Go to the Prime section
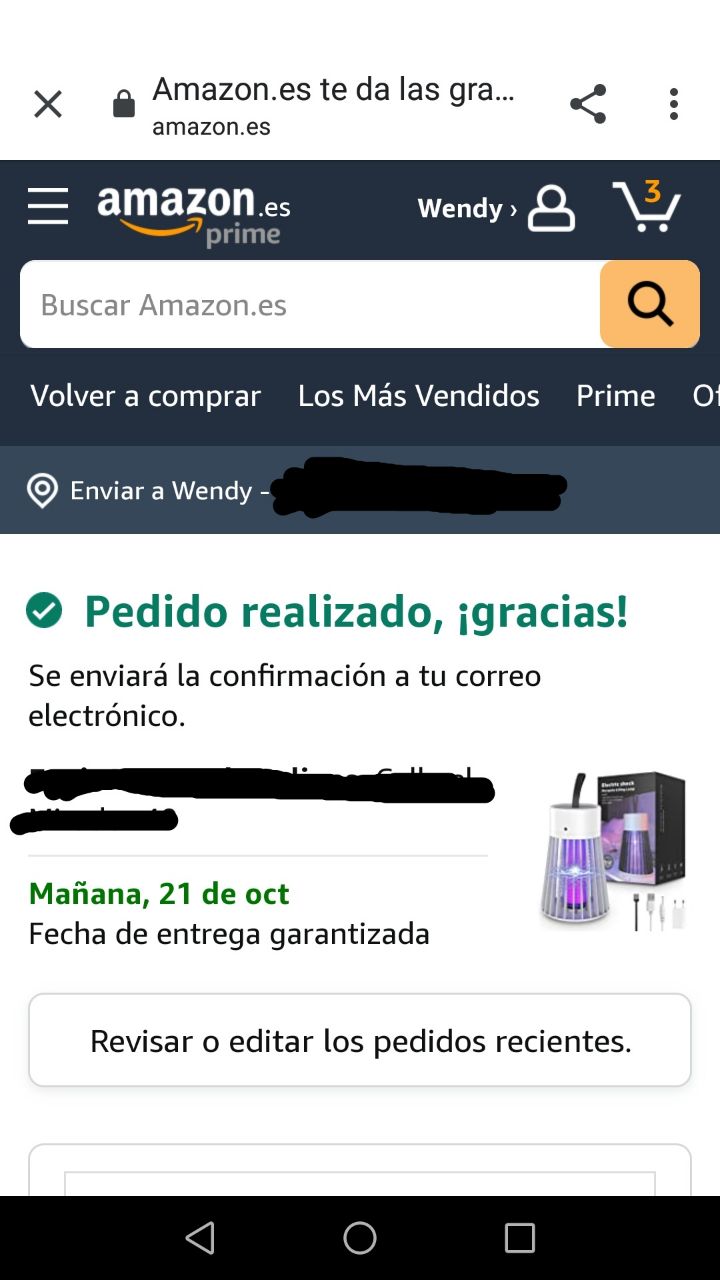720x1280 pixels. coord(615,396)
